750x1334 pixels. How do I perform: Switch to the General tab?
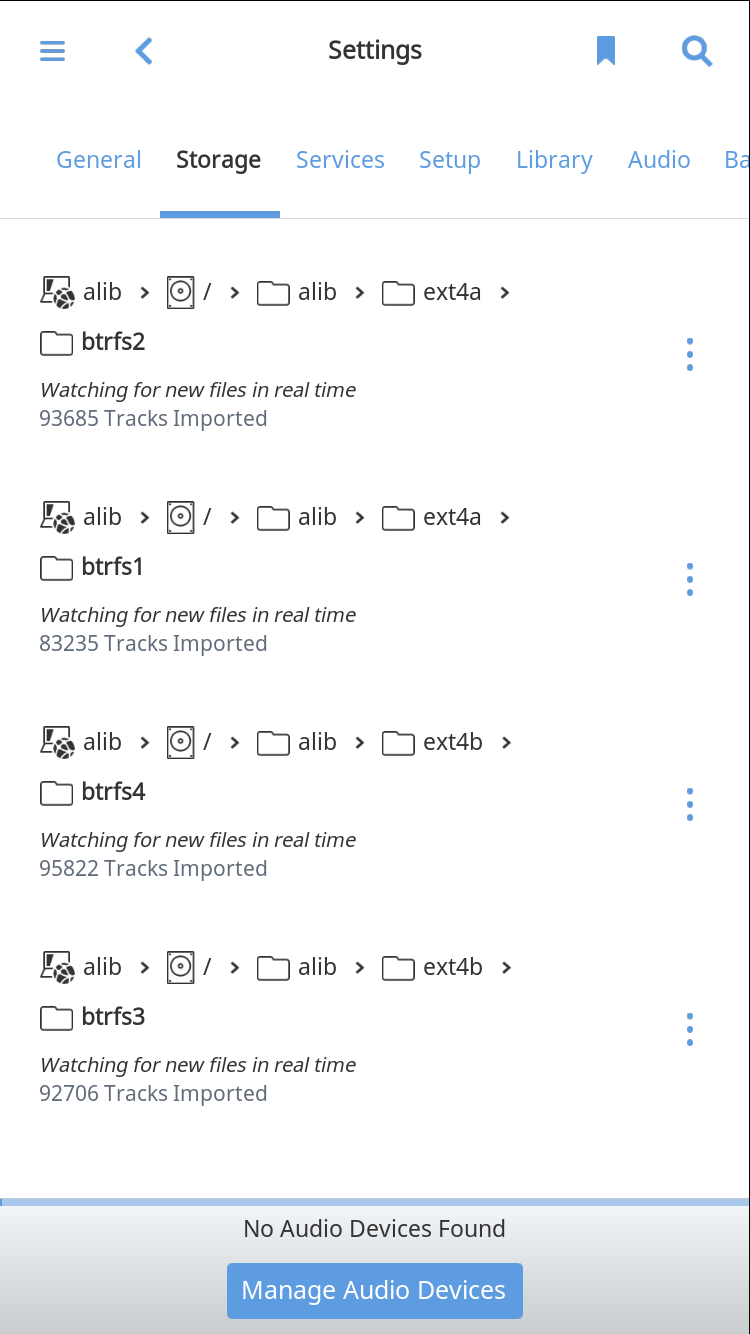[99, 160]
